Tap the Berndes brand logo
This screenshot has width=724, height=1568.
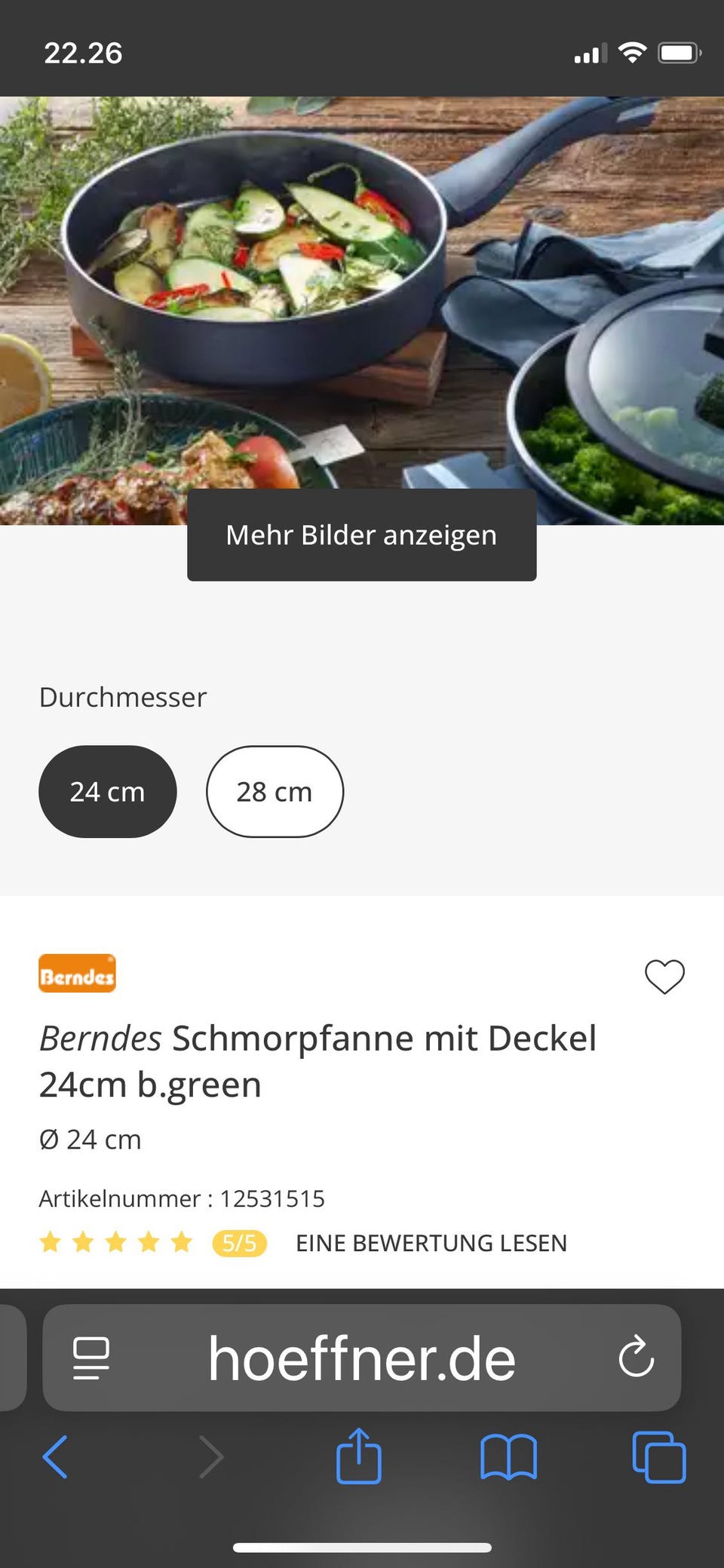(x=76, y=974)
